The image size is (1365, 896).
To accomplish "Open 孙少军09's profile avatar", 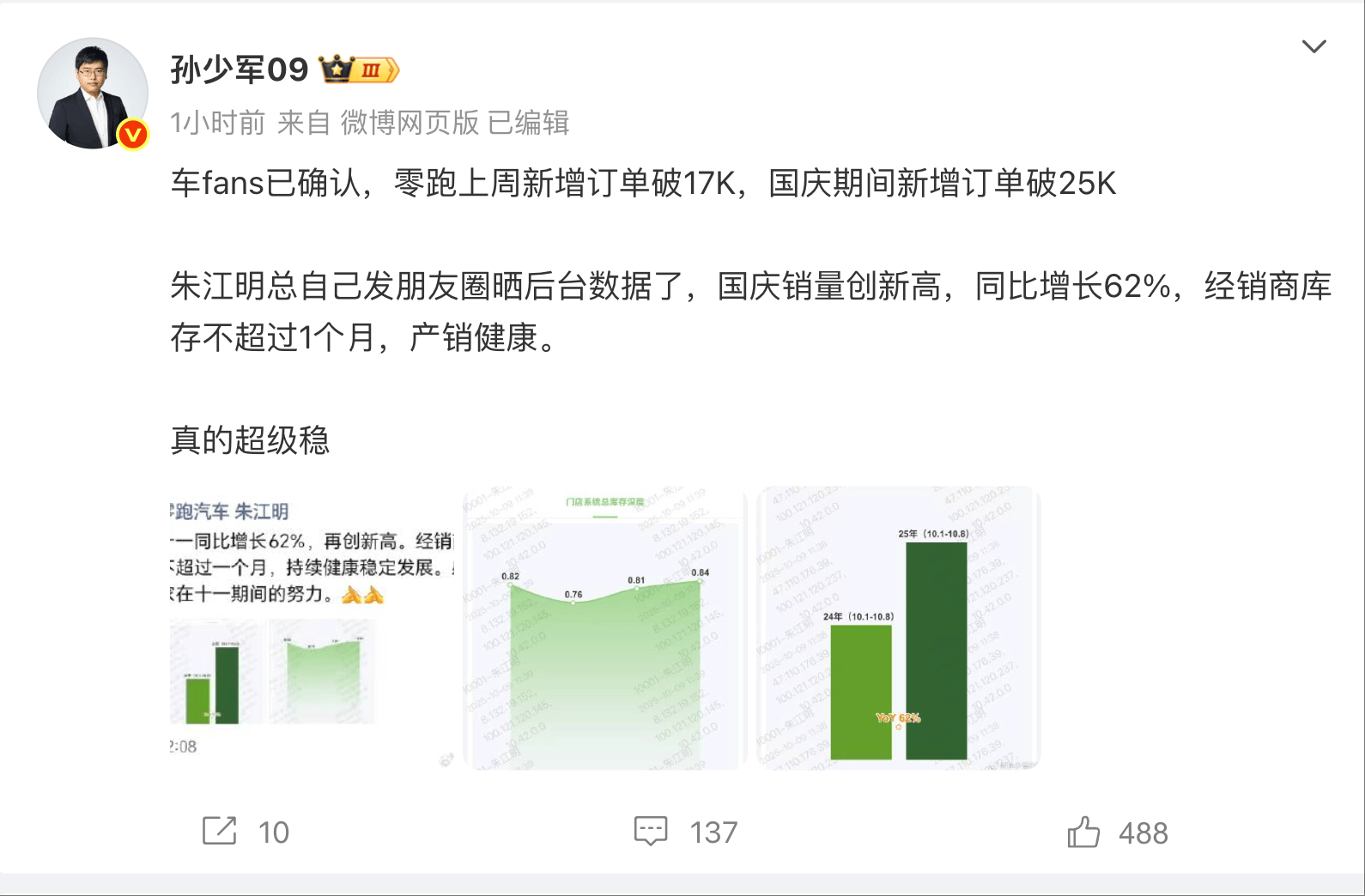I will click(93, 93).
